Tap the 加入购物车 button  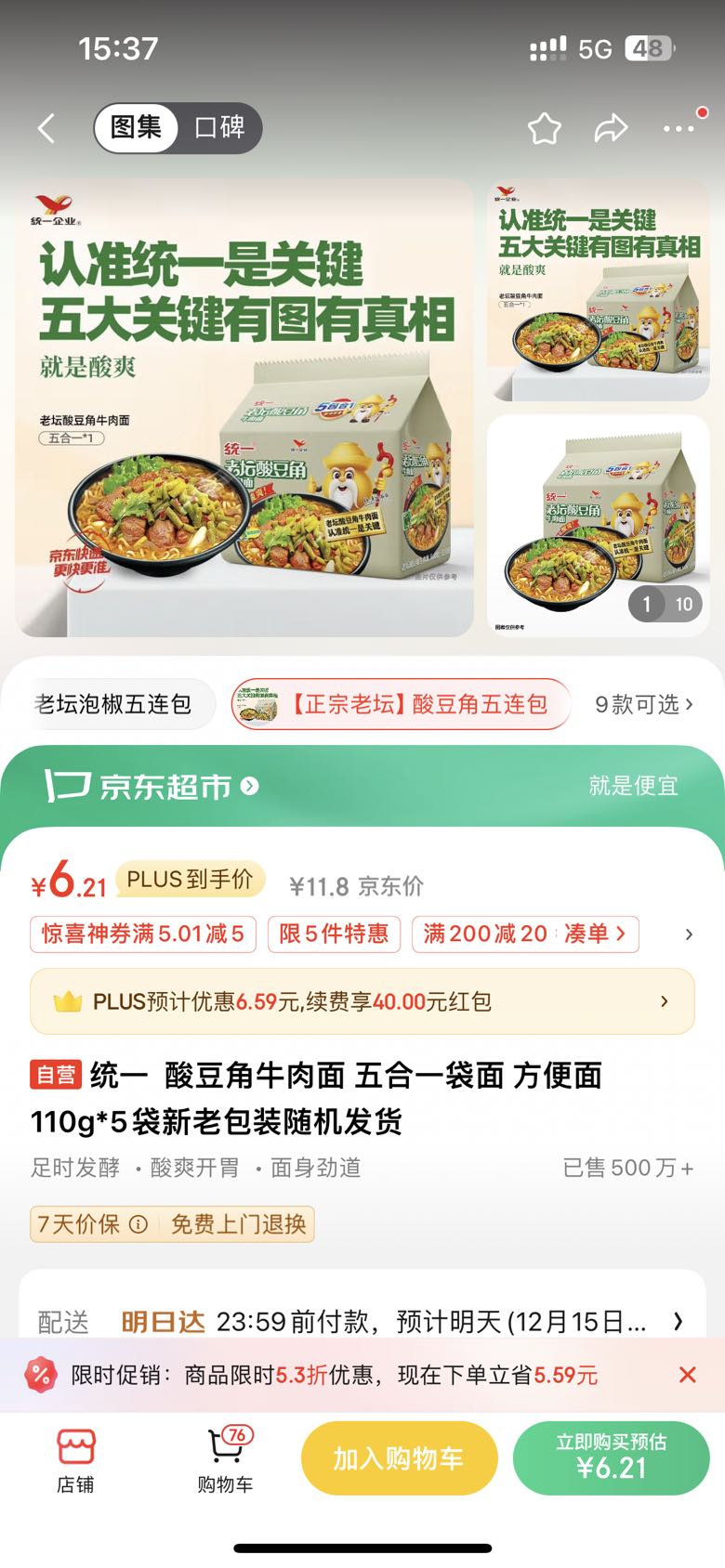point(399,1458)
